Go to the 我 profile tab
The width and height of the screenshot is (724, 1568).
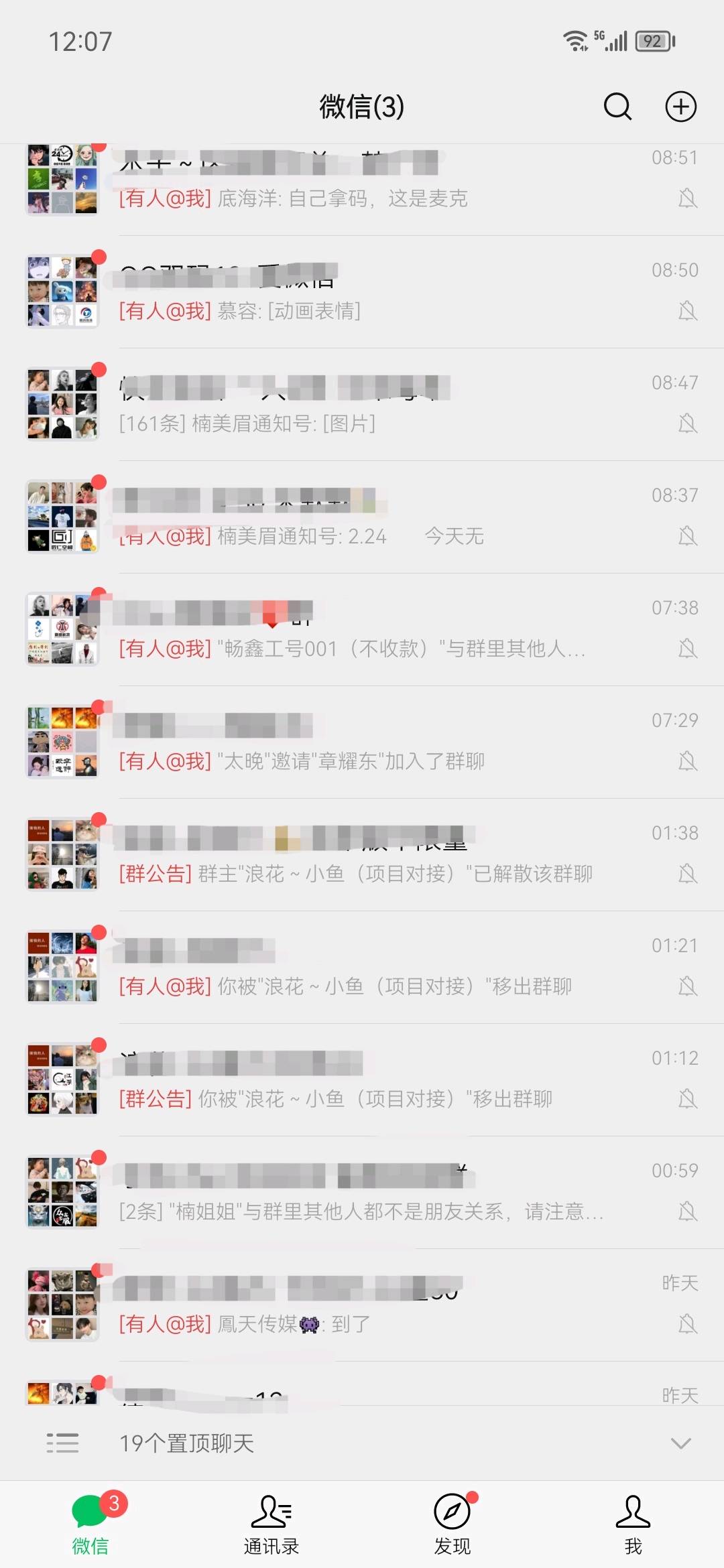click(633, 1524)
